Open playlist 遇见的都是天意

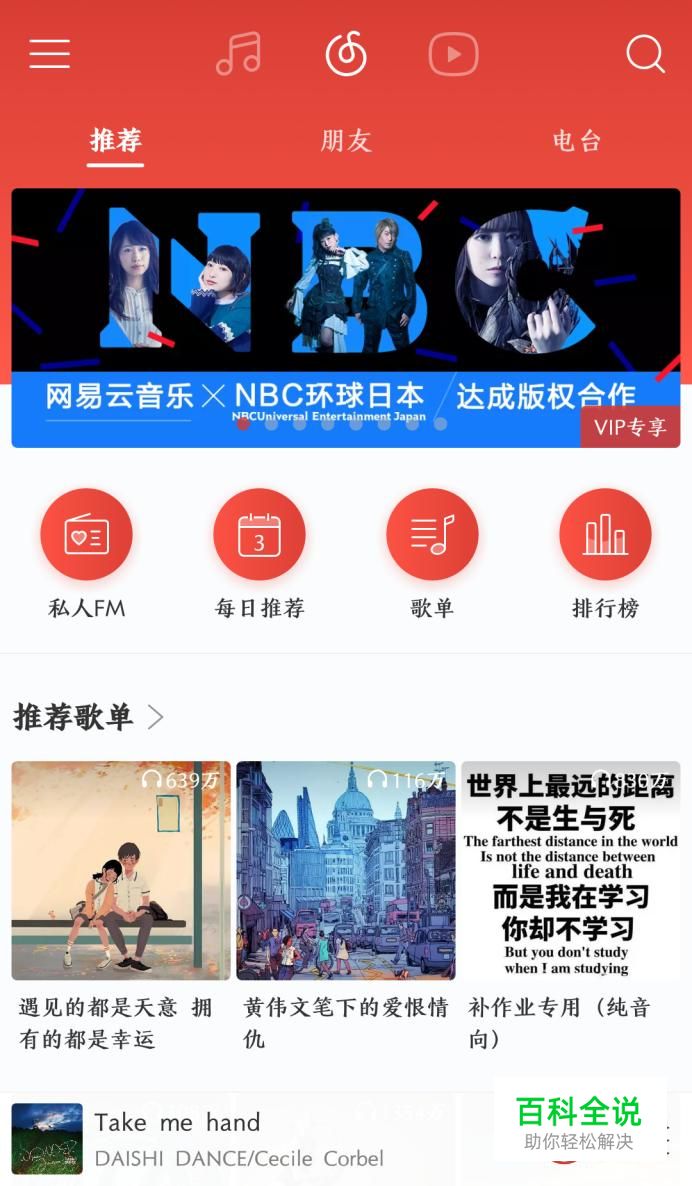click(x=121, y=871)
